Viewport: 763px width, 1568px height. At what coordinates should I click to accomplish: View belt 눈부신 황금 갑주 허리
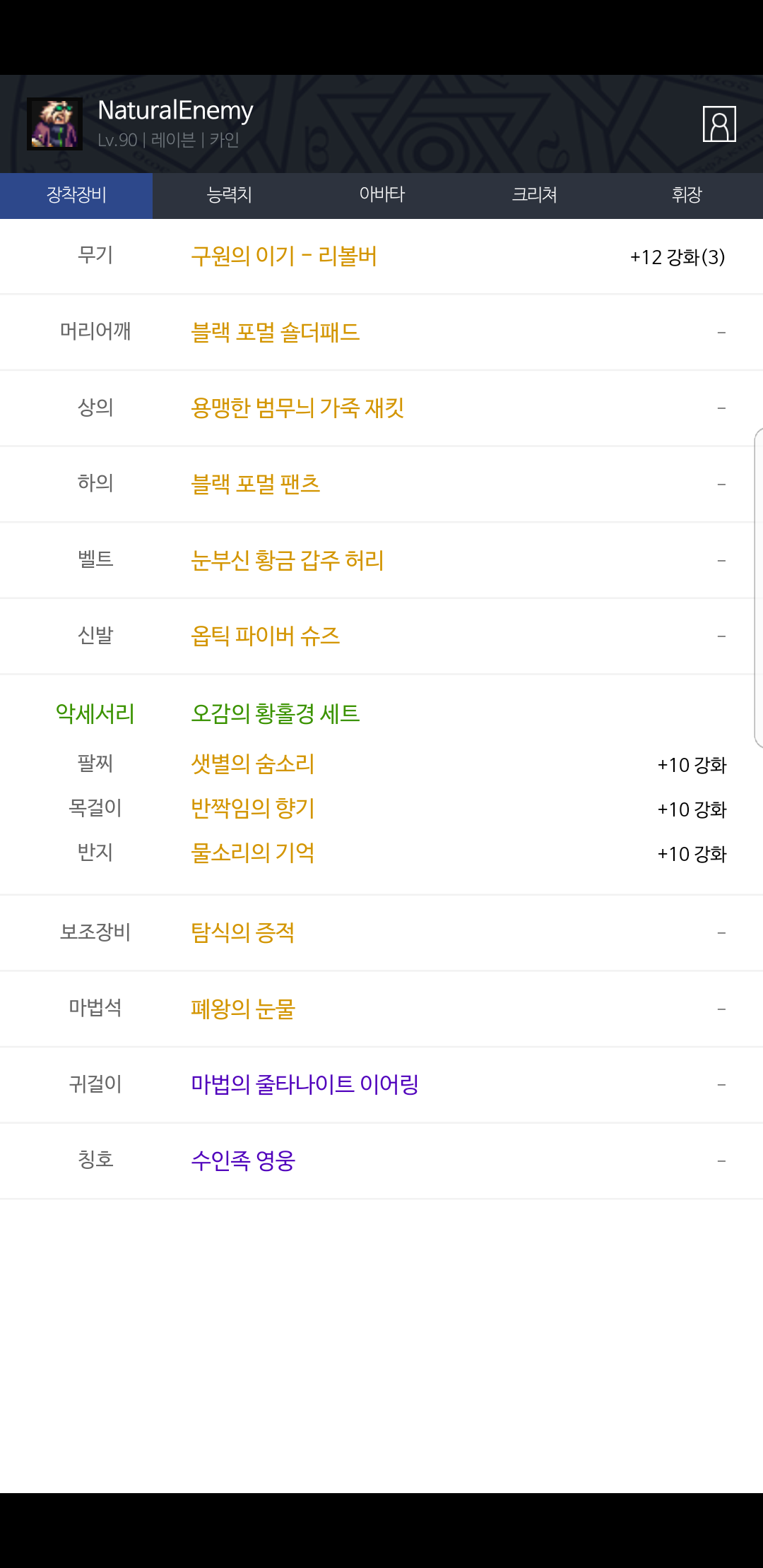click(x=288, y=561)
